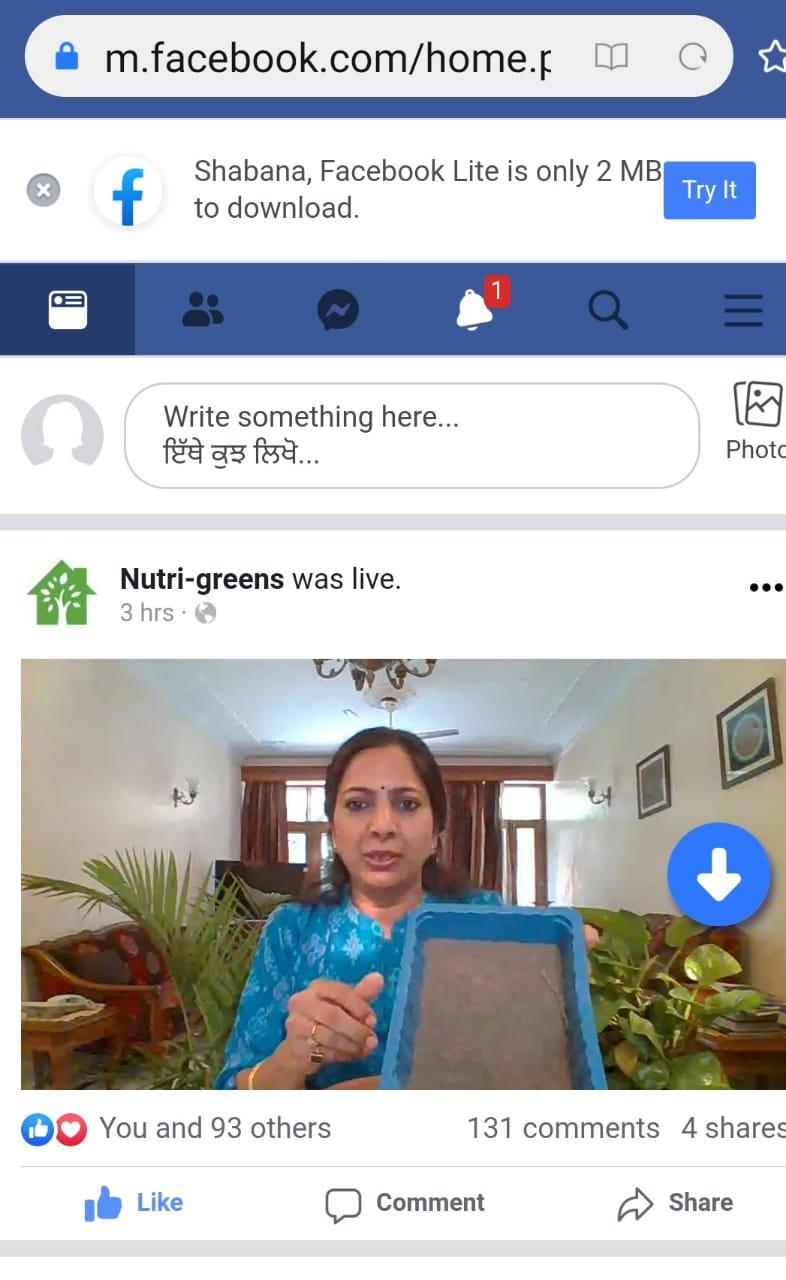
Task: Open options for the Nutri-greens post
Action: click(765, 587)
